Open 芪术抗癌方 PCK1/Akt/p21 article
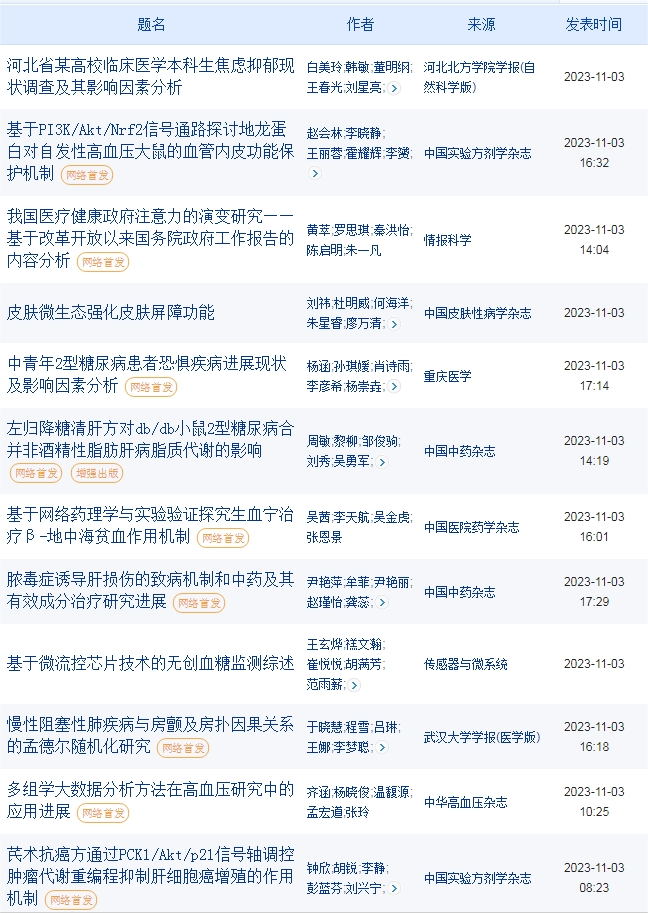The image size is (648, 913). point(150,854)
